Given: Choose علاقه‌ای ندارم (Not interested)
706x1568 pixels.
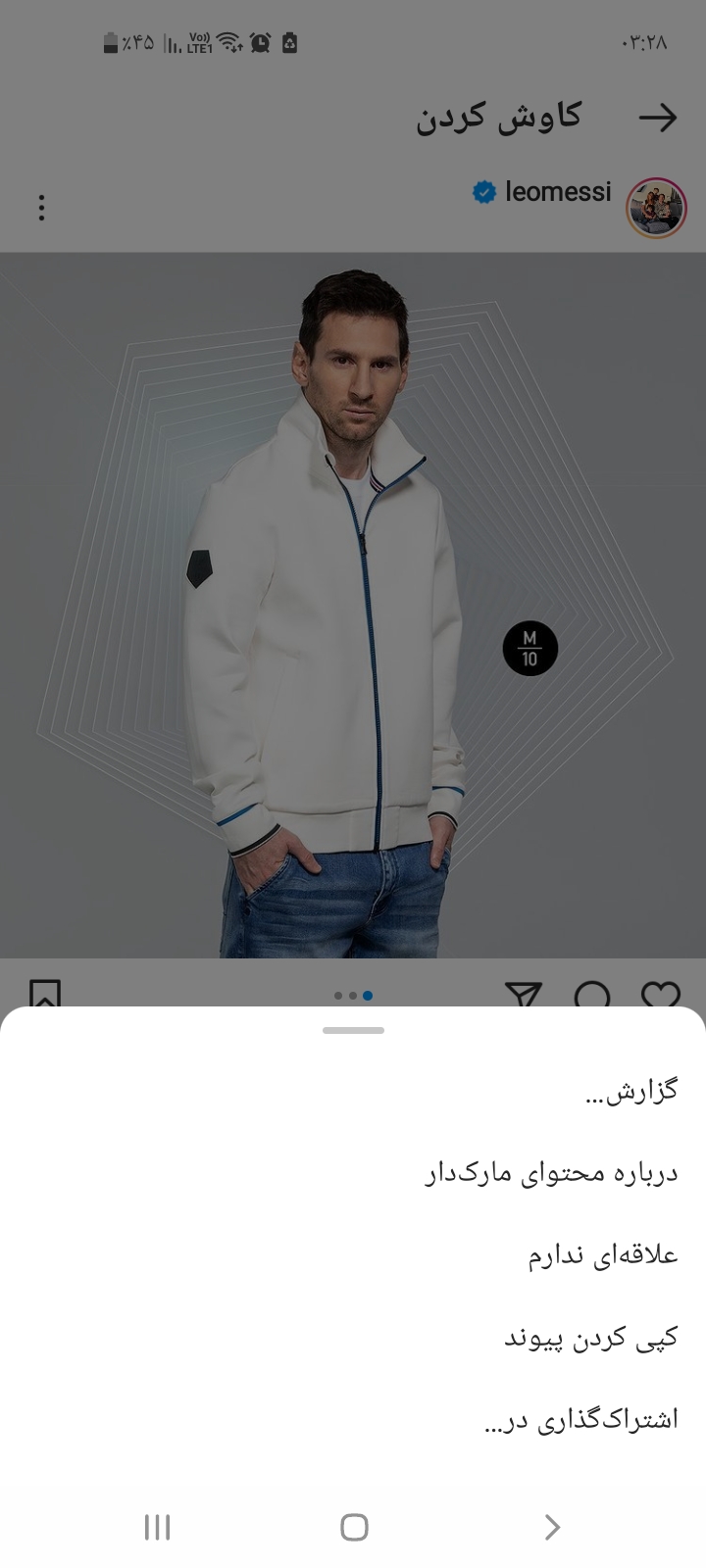Looking at the screenshot, I should [x=602, y=1255].
